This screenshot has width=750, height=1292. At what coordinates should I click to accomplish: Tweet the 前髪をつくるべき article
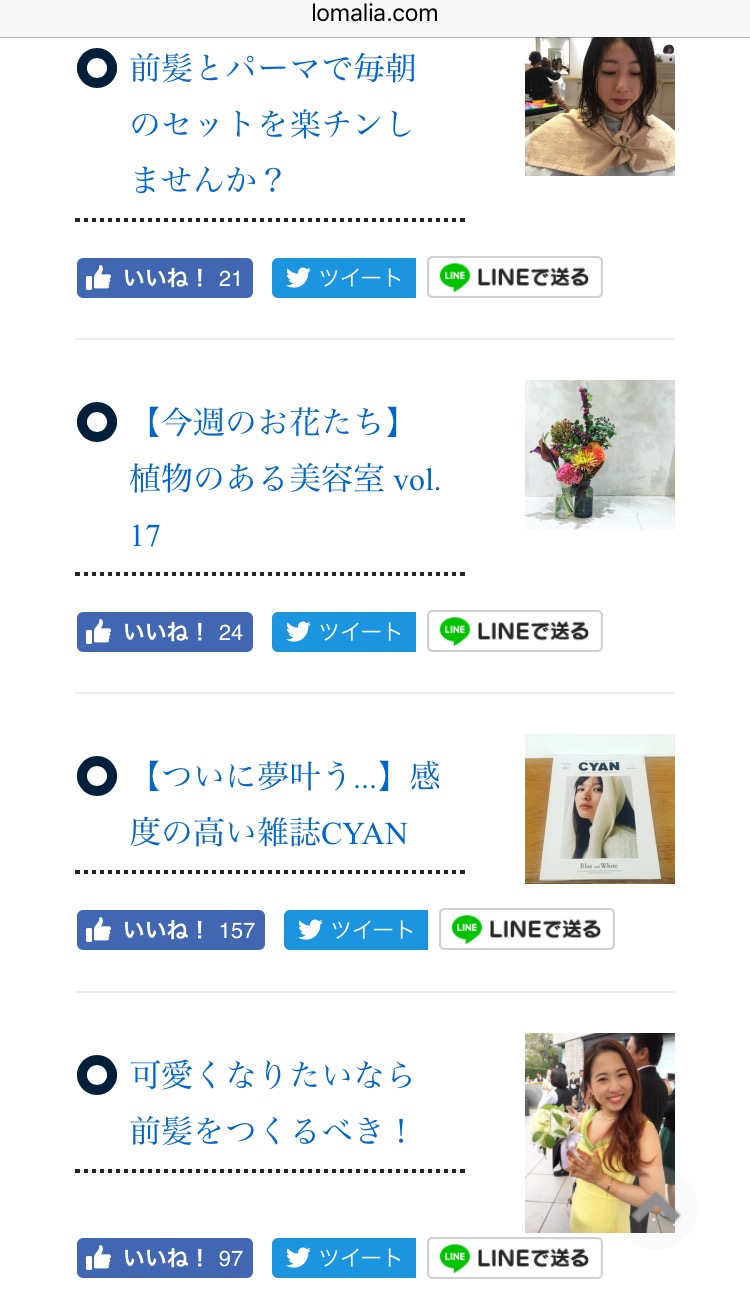point(343,1258)
